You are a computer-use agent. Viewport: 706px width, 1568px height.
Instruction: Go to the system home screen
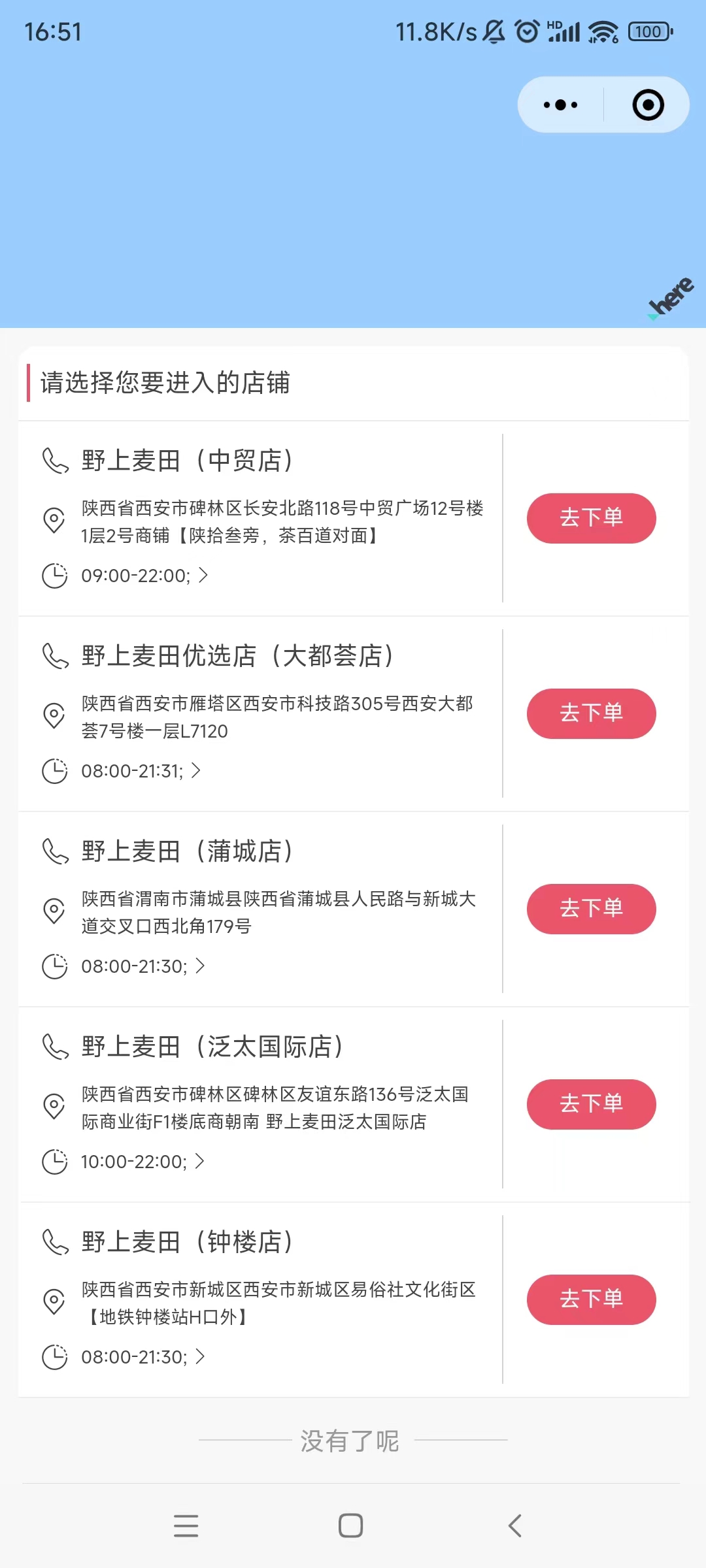tap(350, 1526)
